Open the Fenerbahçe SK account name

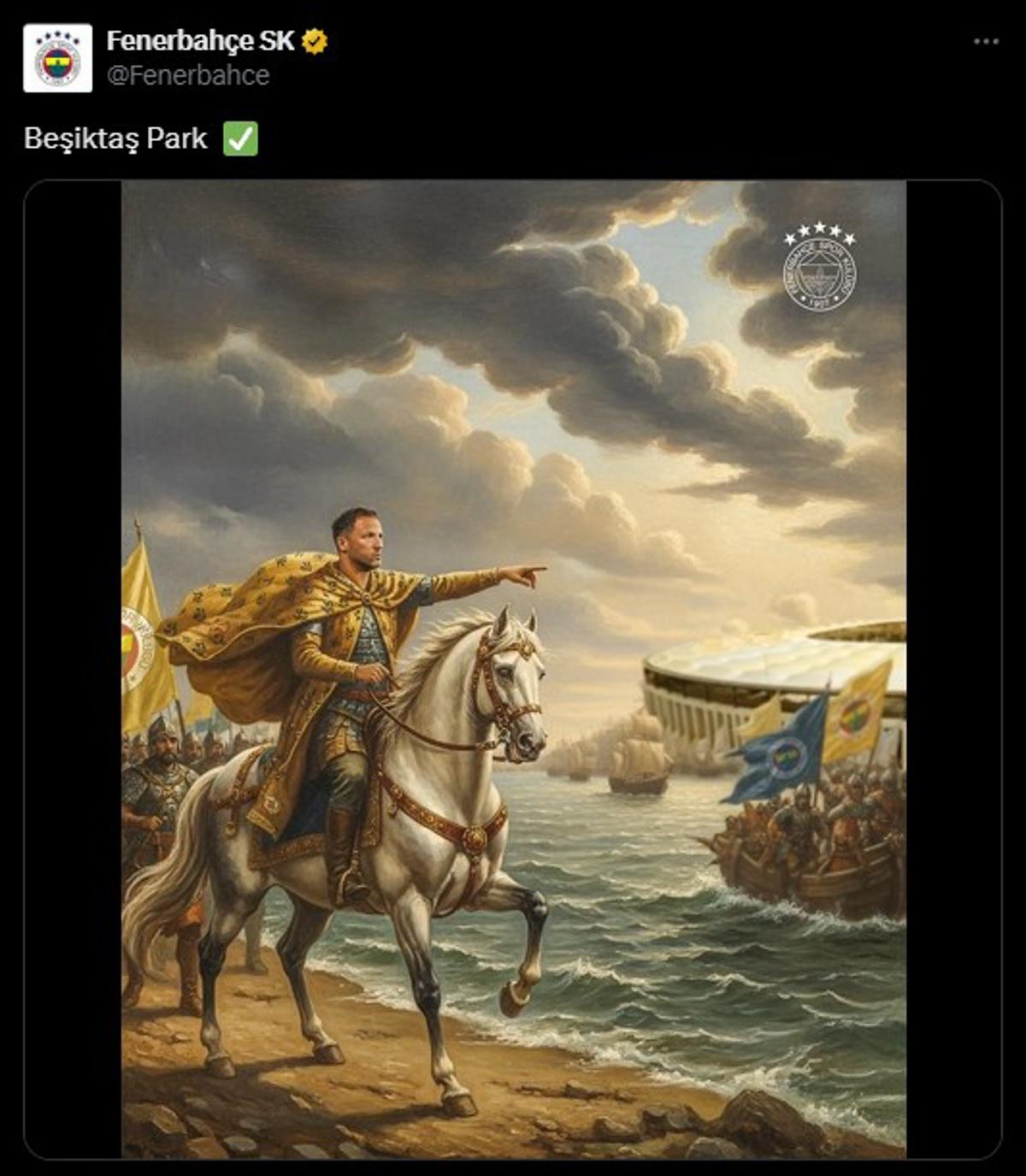click(x=200, y=40)
